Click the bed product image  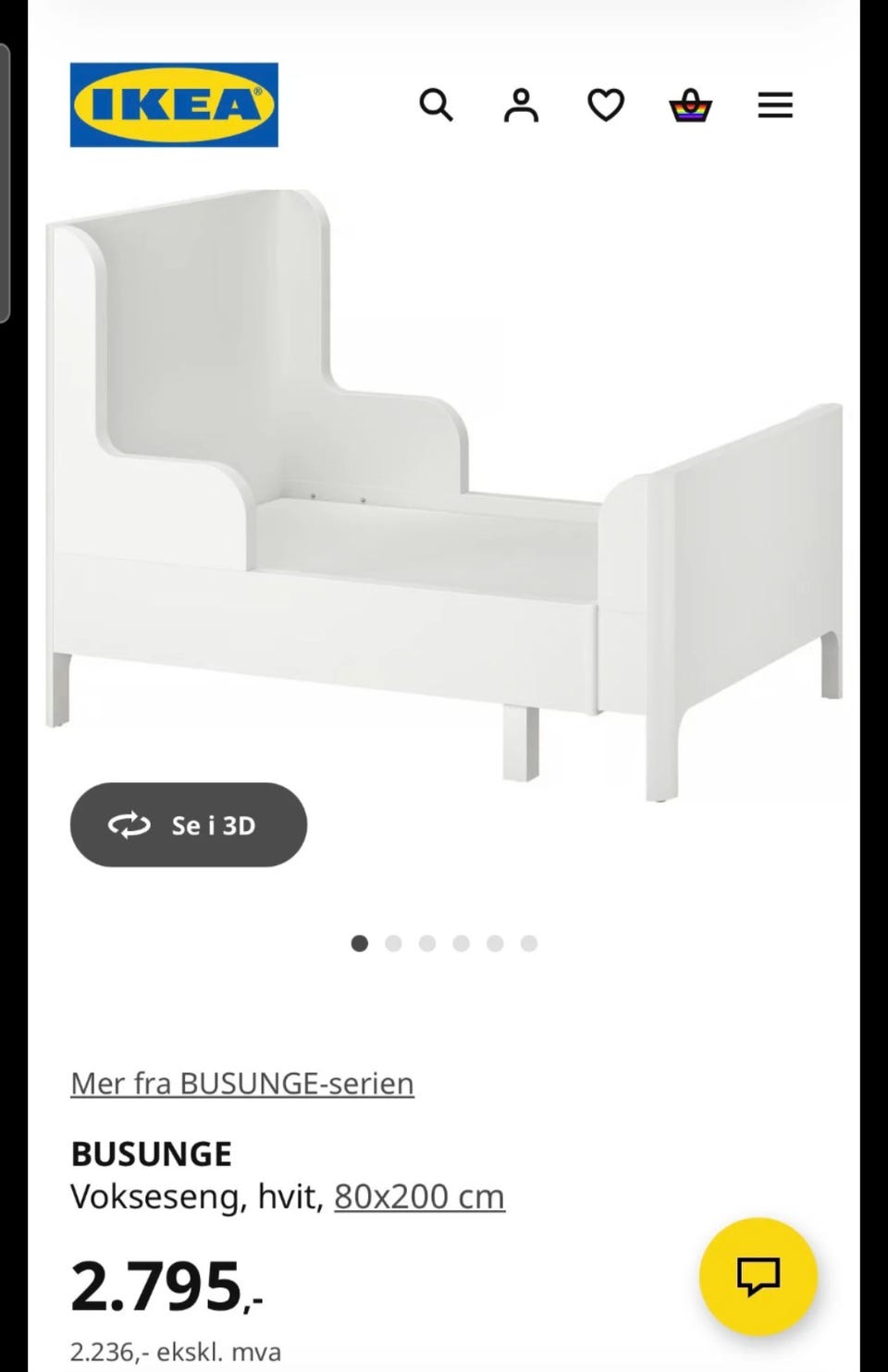point(442,481)
